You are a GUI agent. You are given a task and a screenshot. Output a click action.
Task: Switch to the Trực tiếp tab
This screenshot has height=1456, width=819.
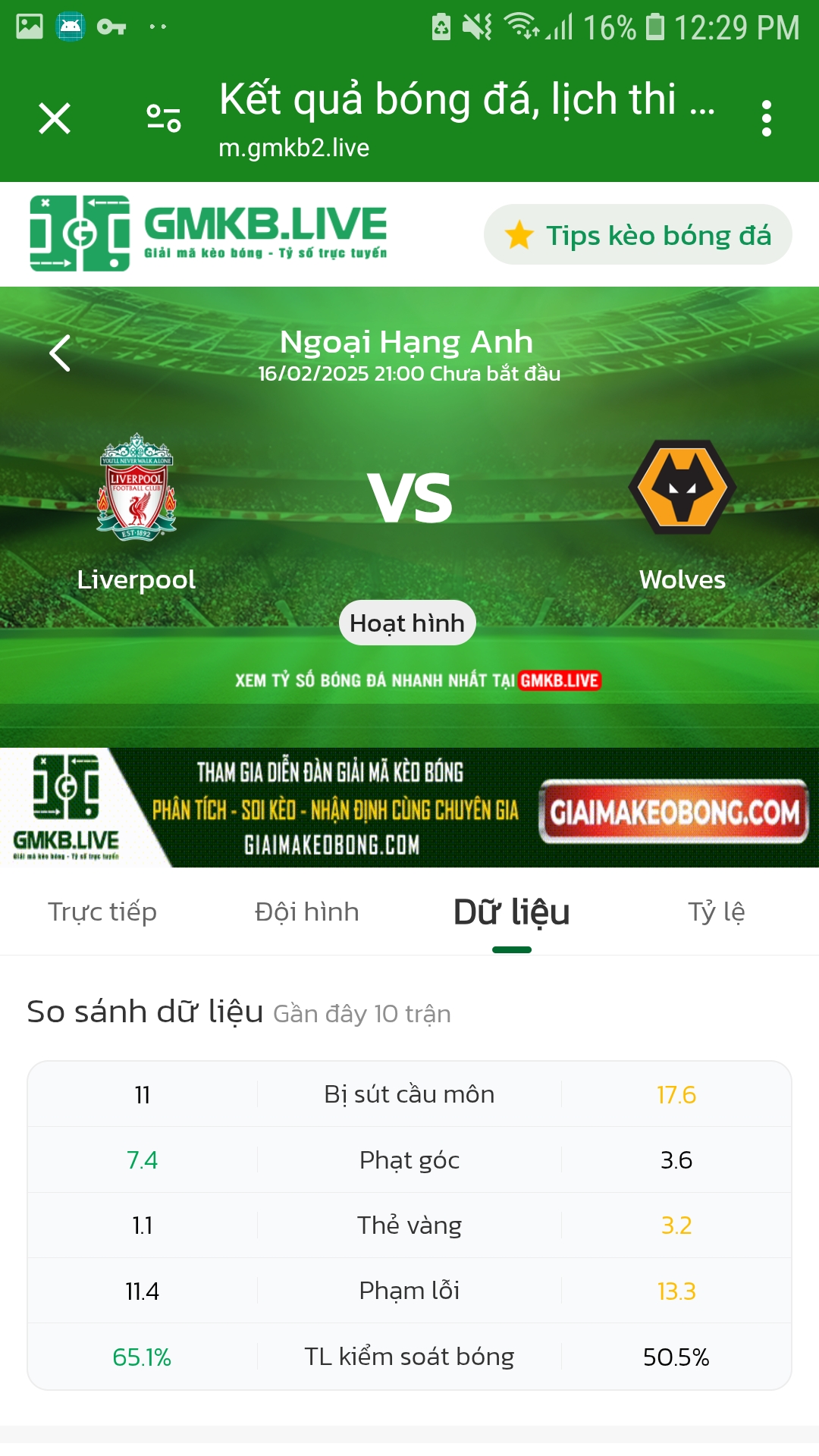102,912
